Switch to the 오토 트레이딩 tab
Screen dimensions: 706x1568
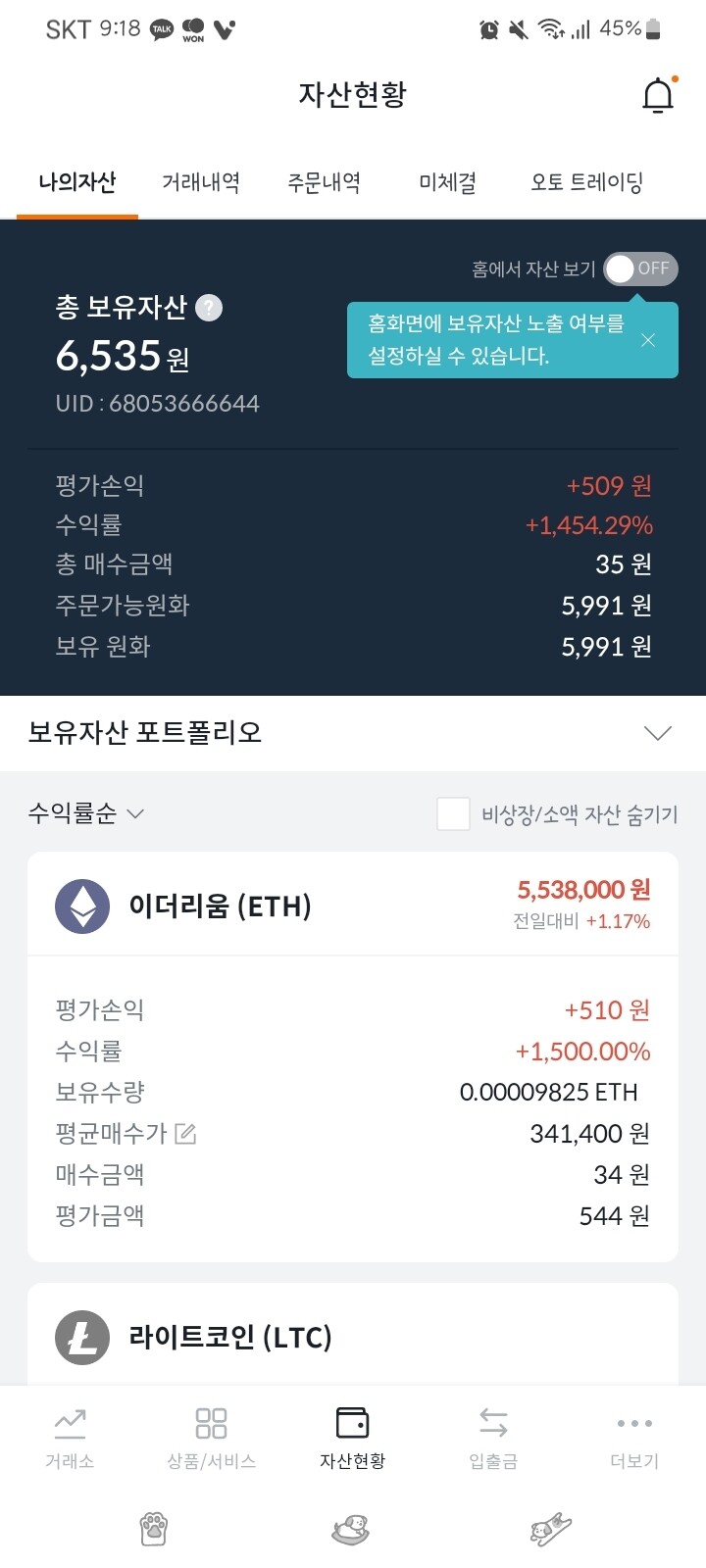(585, 182)
